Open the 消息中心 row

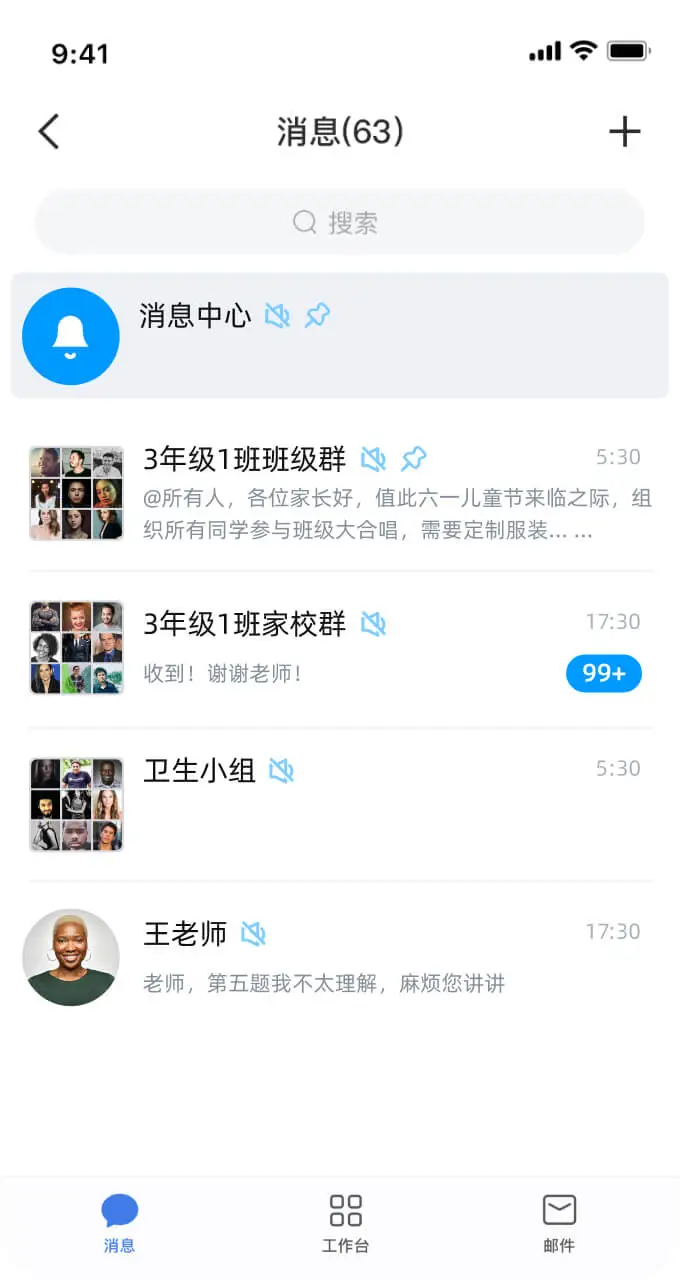[339, 336]
